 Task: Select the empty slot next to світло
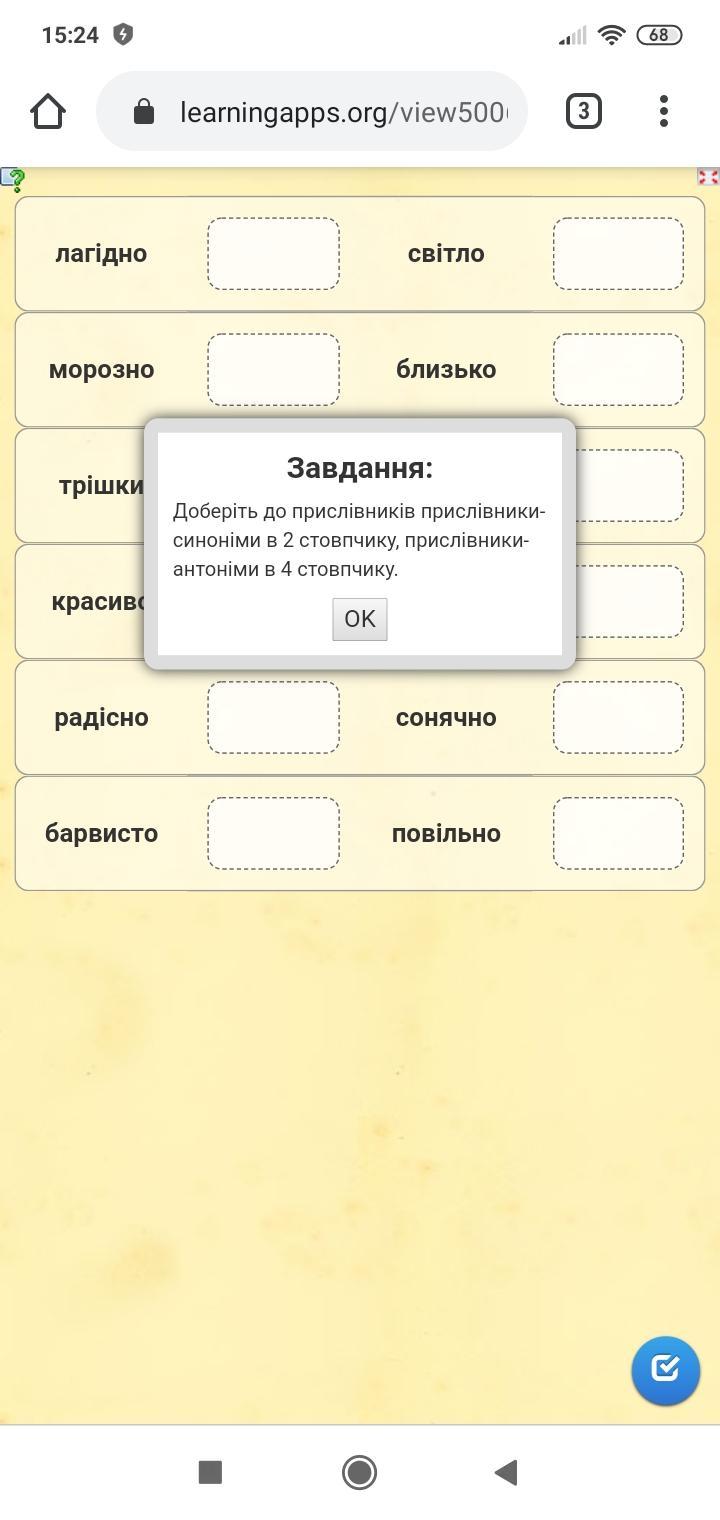click(618, 254)
